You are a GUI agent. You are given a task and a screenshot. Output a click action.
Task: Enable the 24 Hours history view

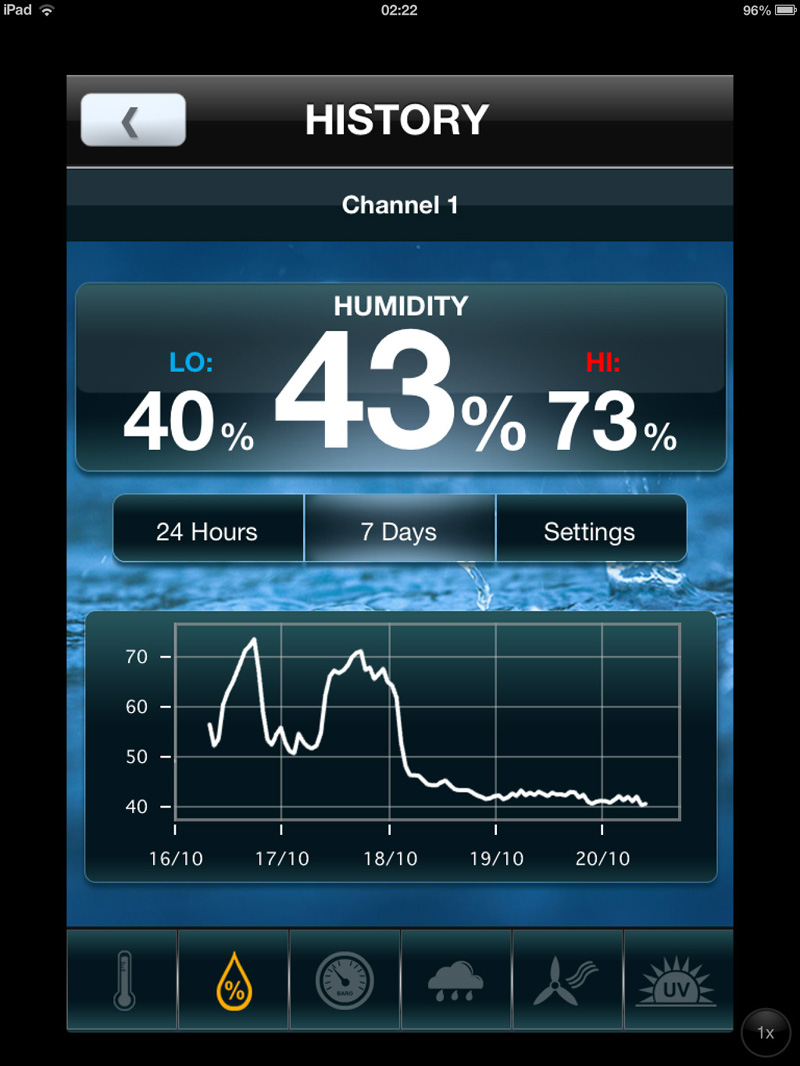[x=207, y=531]
